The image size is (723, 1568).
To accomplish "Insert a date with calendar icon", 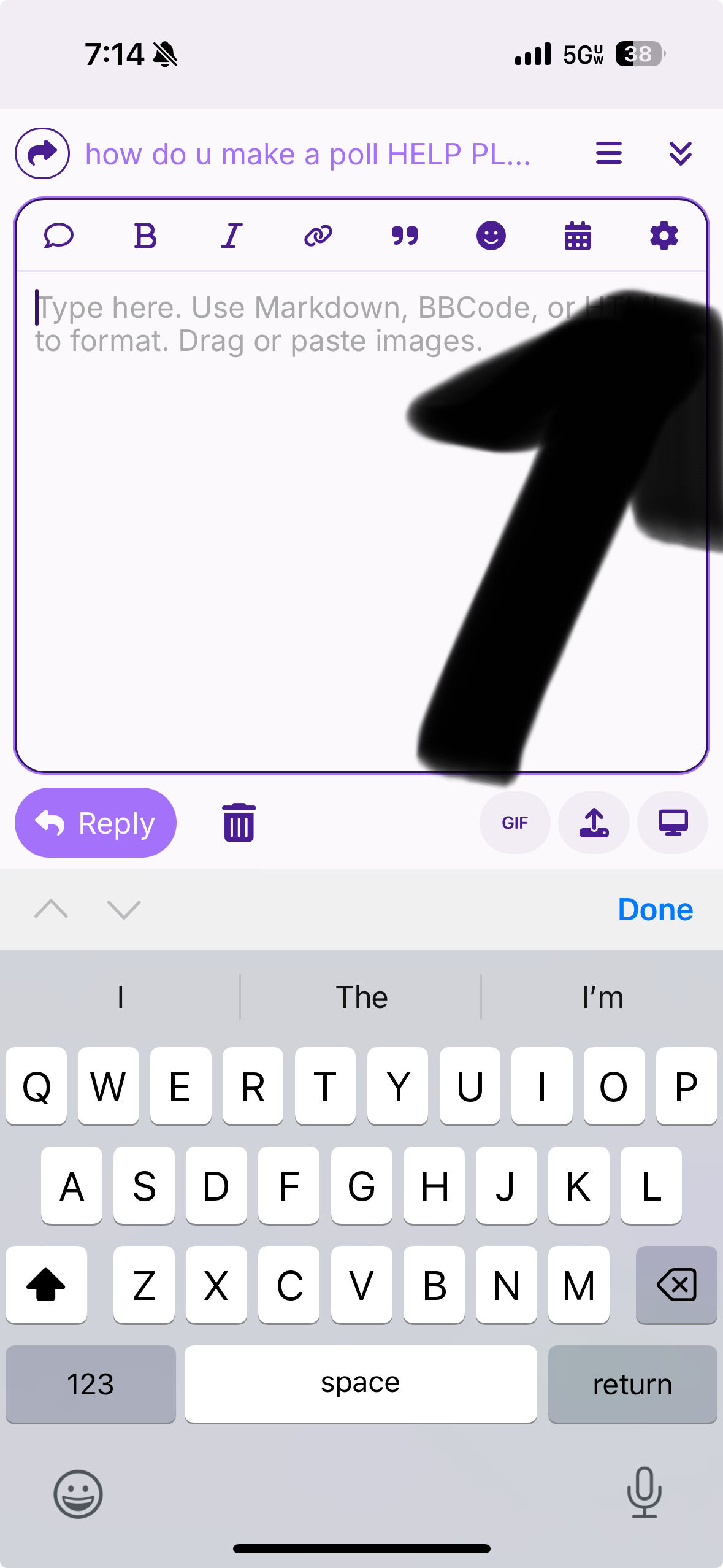I will tap(578, 236).
